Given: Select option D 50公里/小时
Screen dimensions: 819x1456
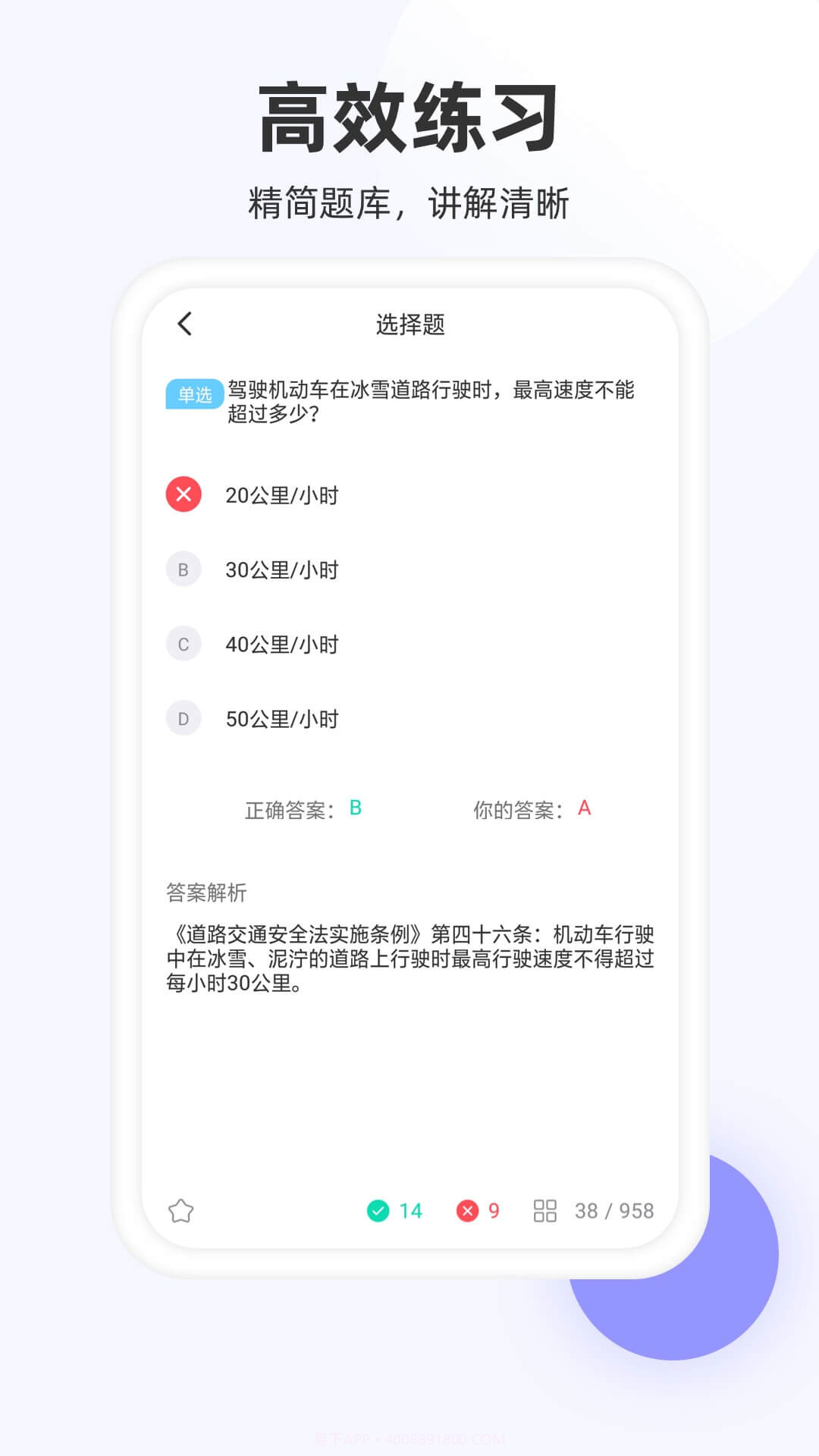Looking at the screenshot, I should click(x=283, y=719).
